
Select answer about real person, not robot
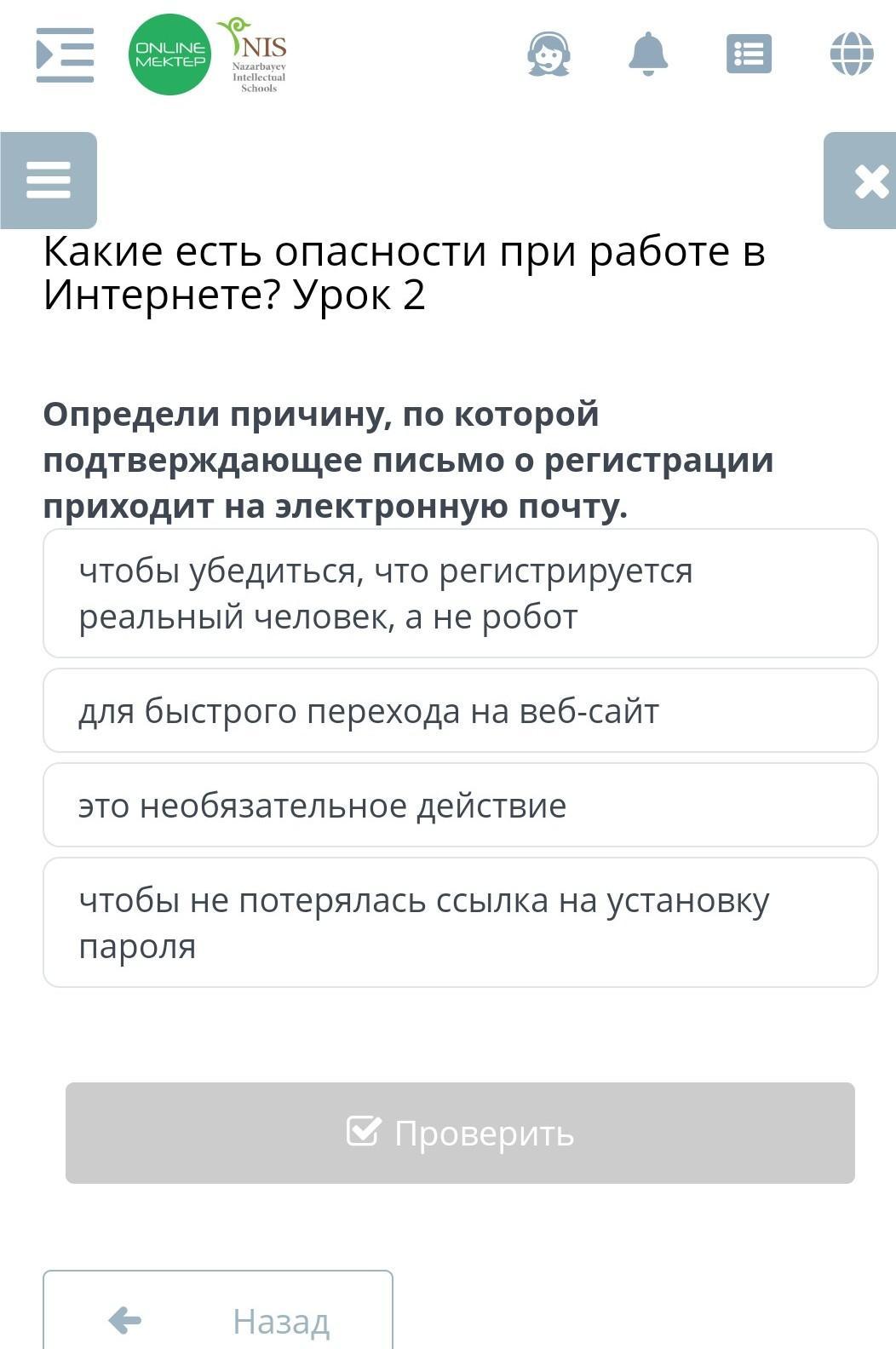point(461,594)
